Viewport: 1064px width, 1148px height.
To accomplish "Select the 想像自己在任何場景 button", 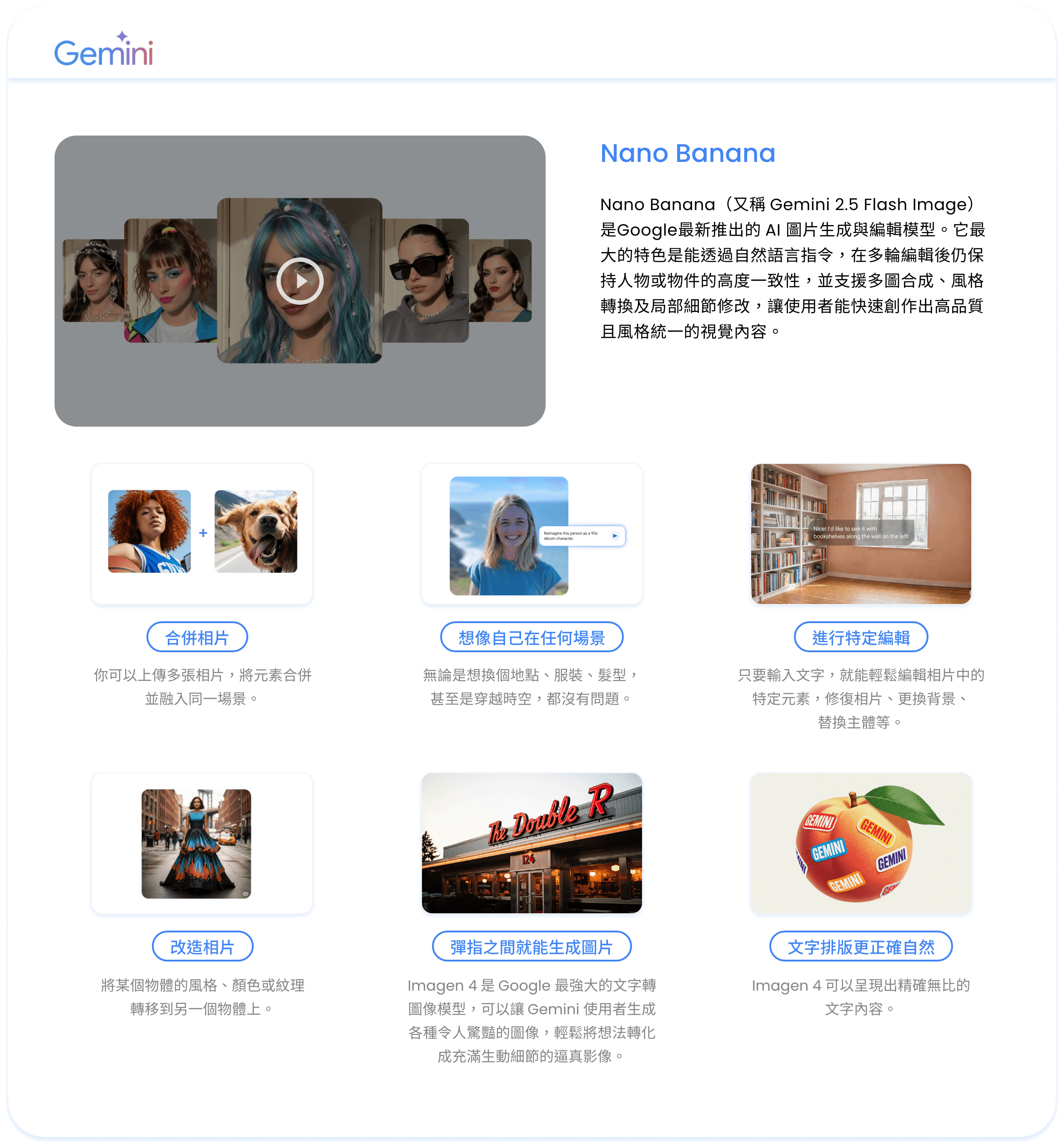I will 532,637.
